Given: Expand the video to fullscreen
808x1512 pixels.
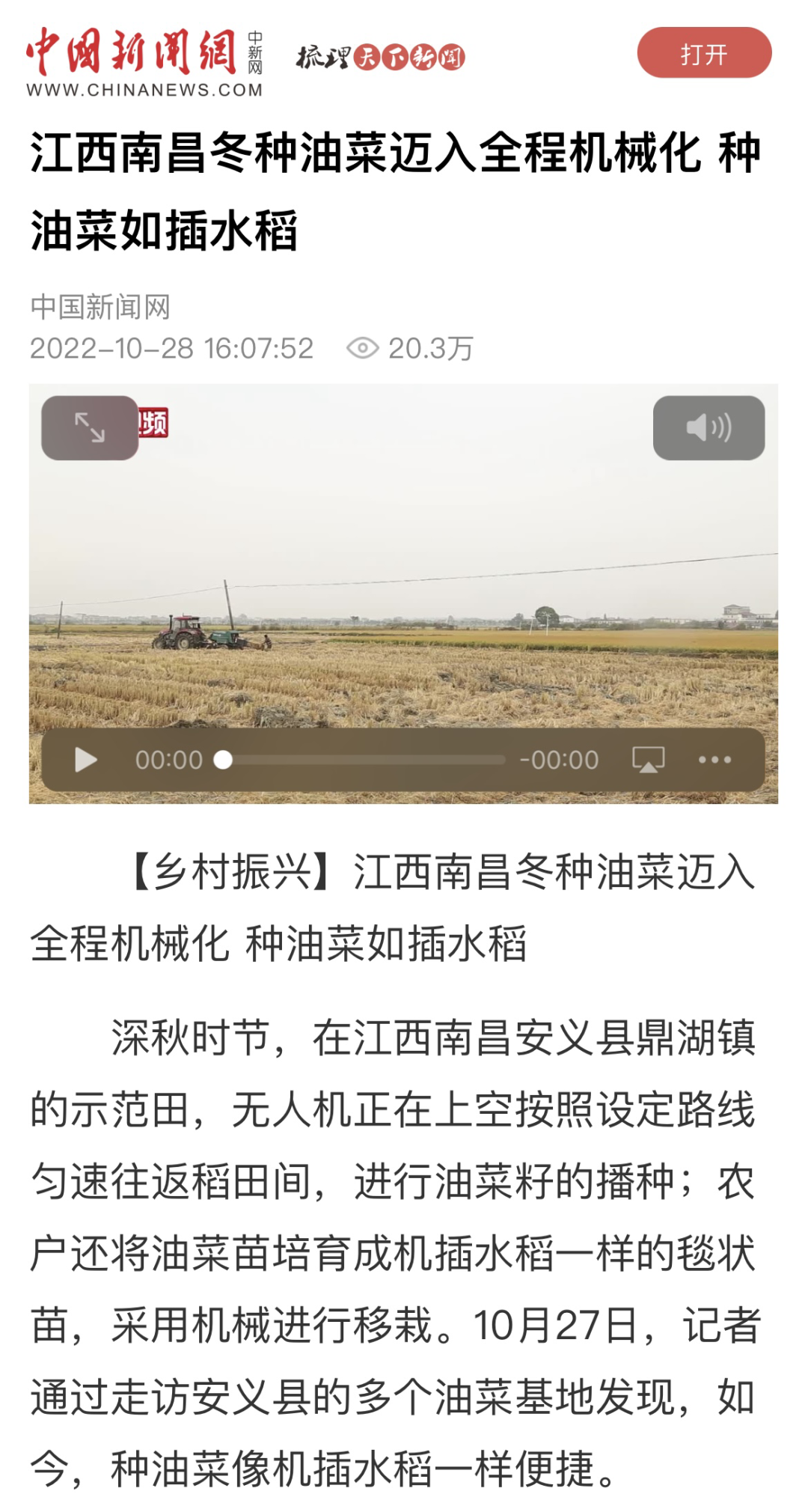Looking at the screenshot, I should 90,427.
